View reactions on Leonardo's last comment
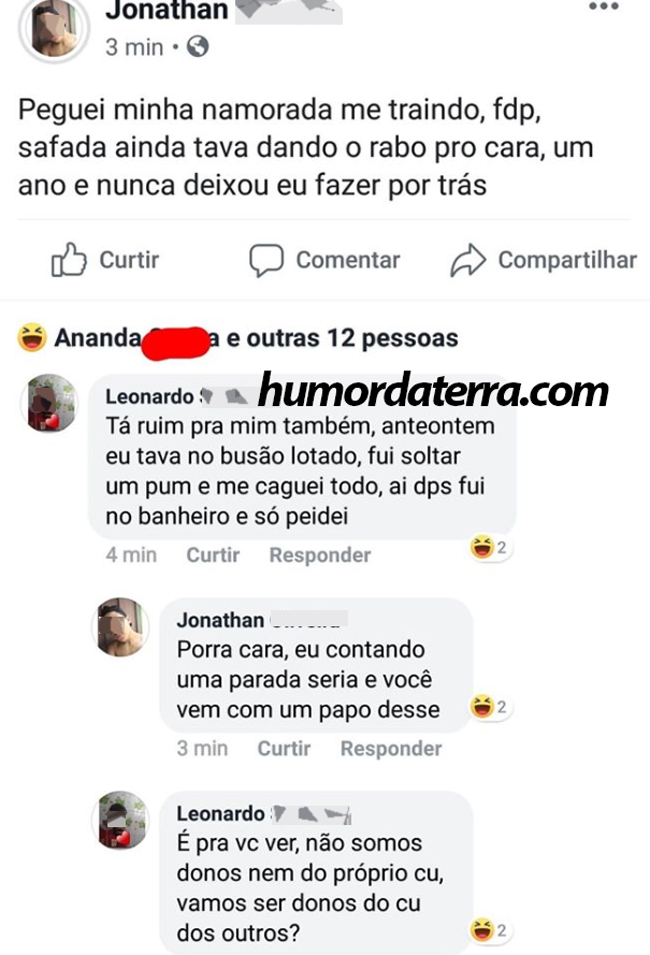The height and width of the screenshot is (955, 650). coord(490,931)
